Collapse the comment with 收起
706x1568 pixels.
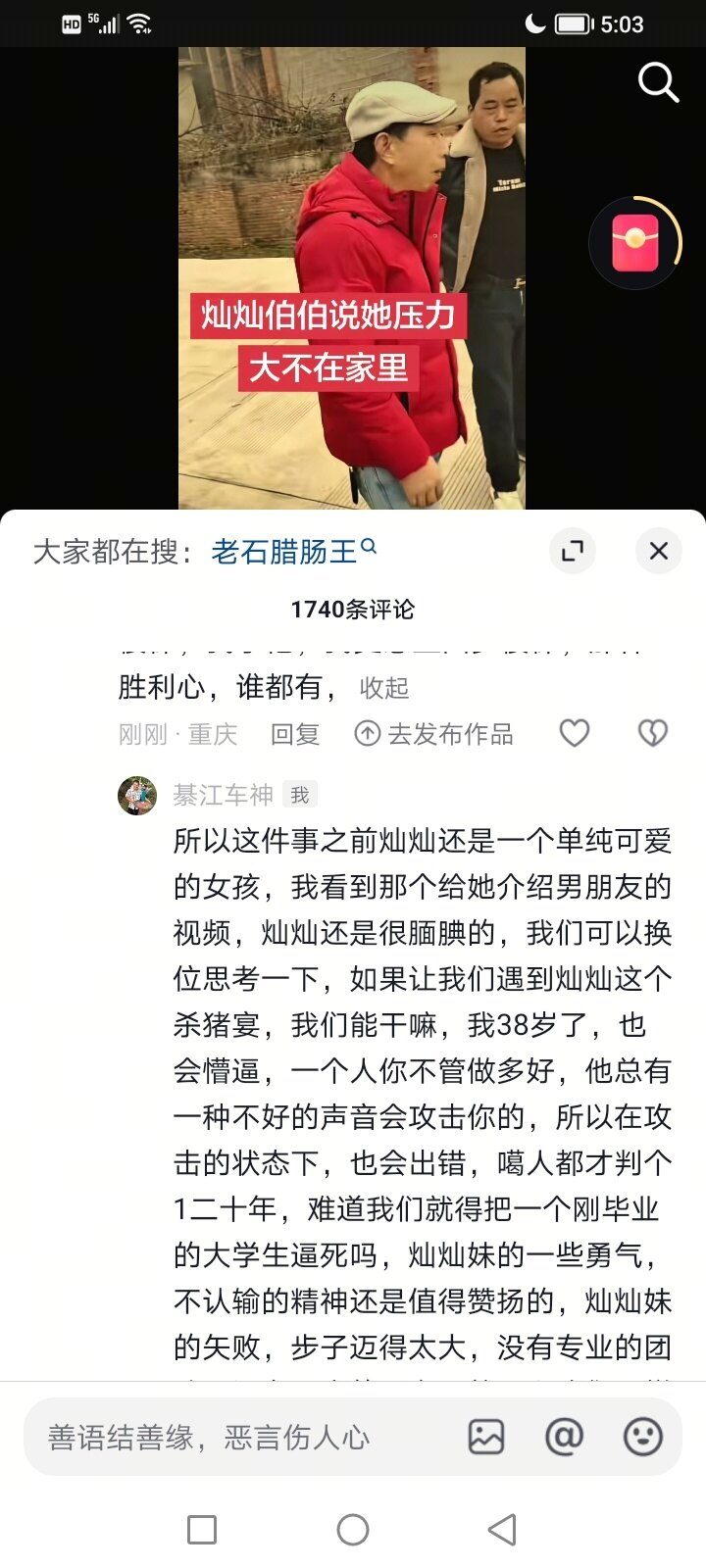click(383, 688)
